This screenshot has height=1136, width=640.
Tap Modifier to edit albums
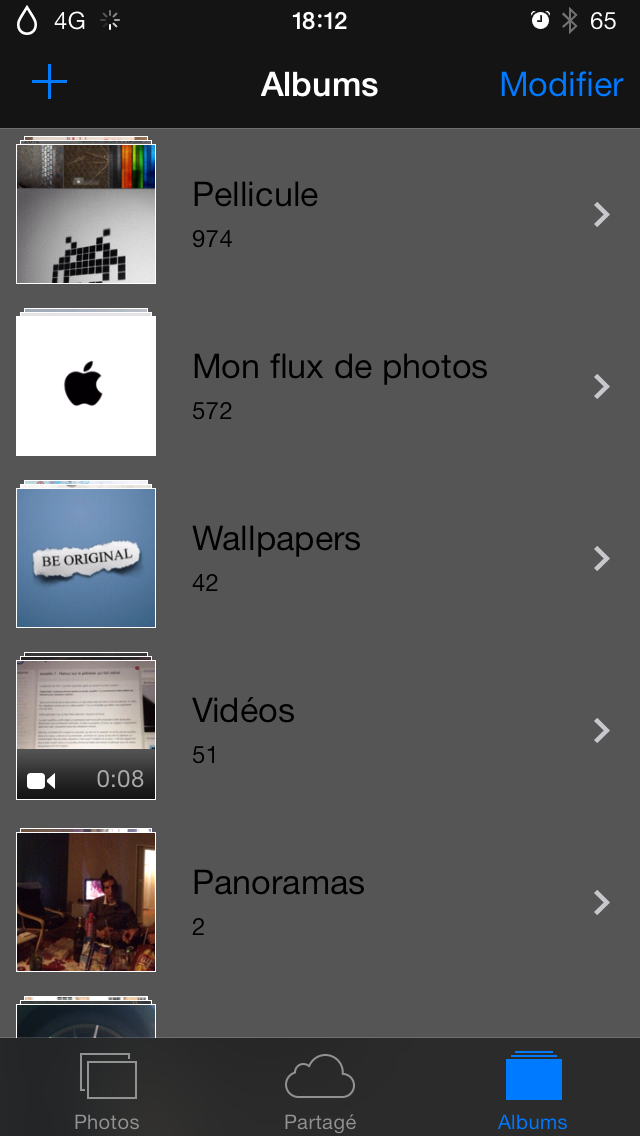click(x=561, y=85)
